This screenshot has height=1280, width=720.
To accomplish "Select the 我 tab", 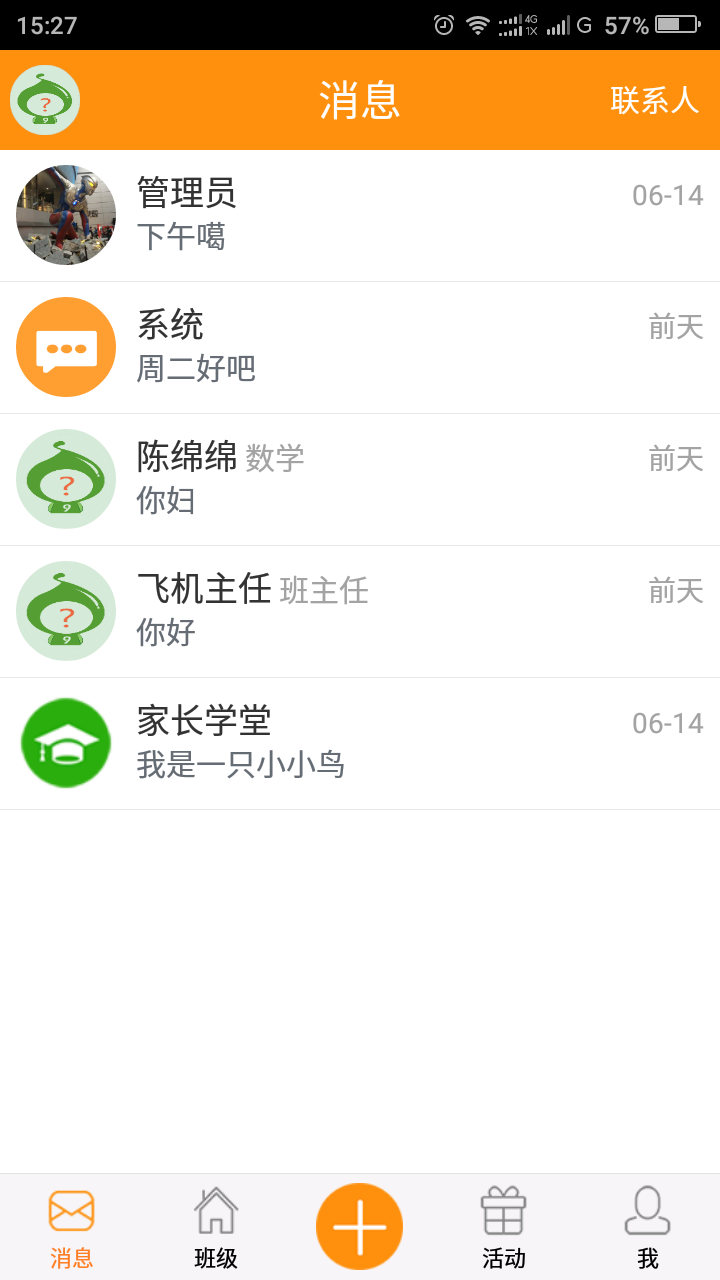I will click(x=647, y=1228).
